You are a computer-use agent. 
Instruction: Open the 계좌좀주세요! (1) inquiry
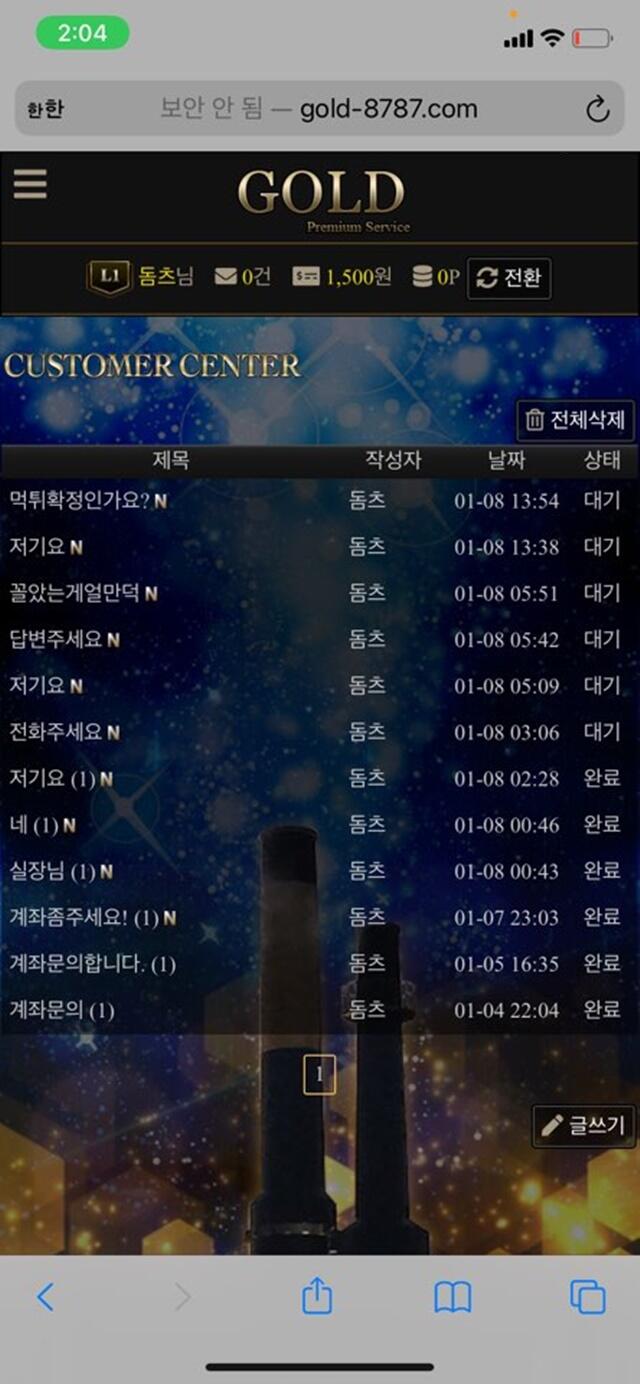coord(92,917)
